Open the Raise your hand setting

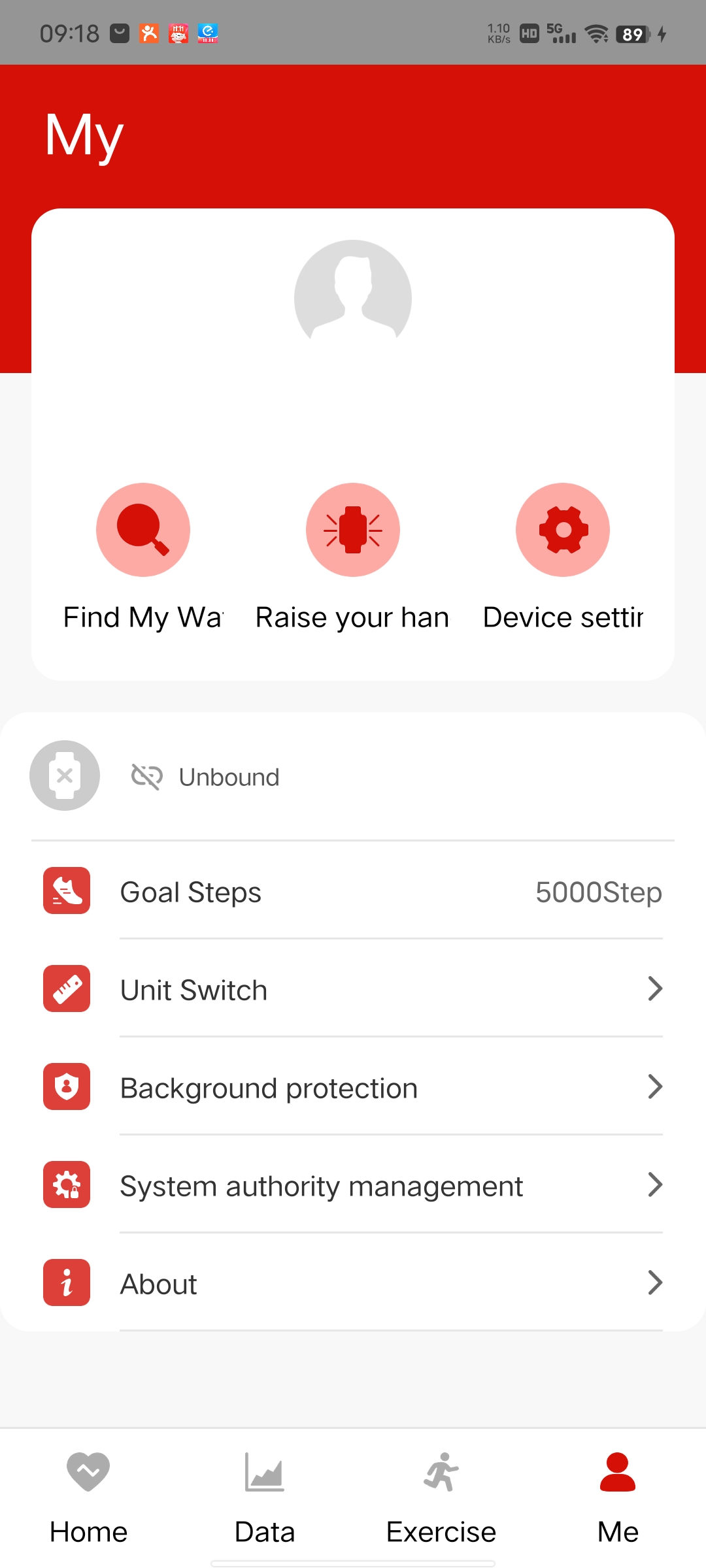(x=353, y=531)
